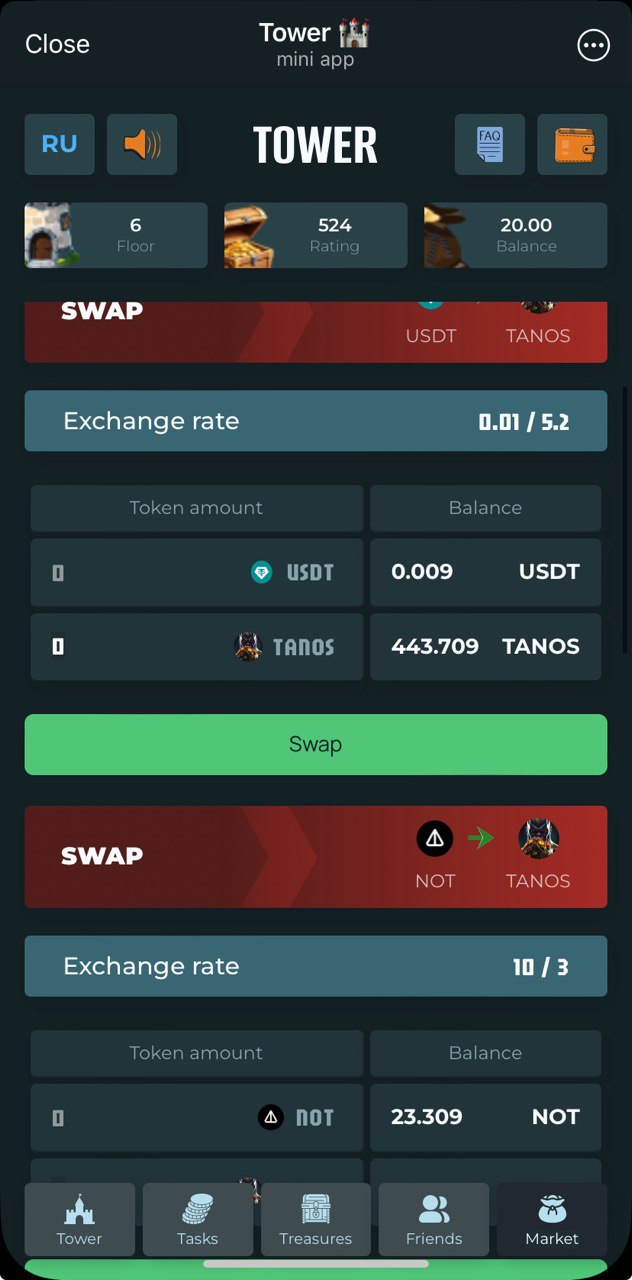Mute the game sound

point(142,144)
